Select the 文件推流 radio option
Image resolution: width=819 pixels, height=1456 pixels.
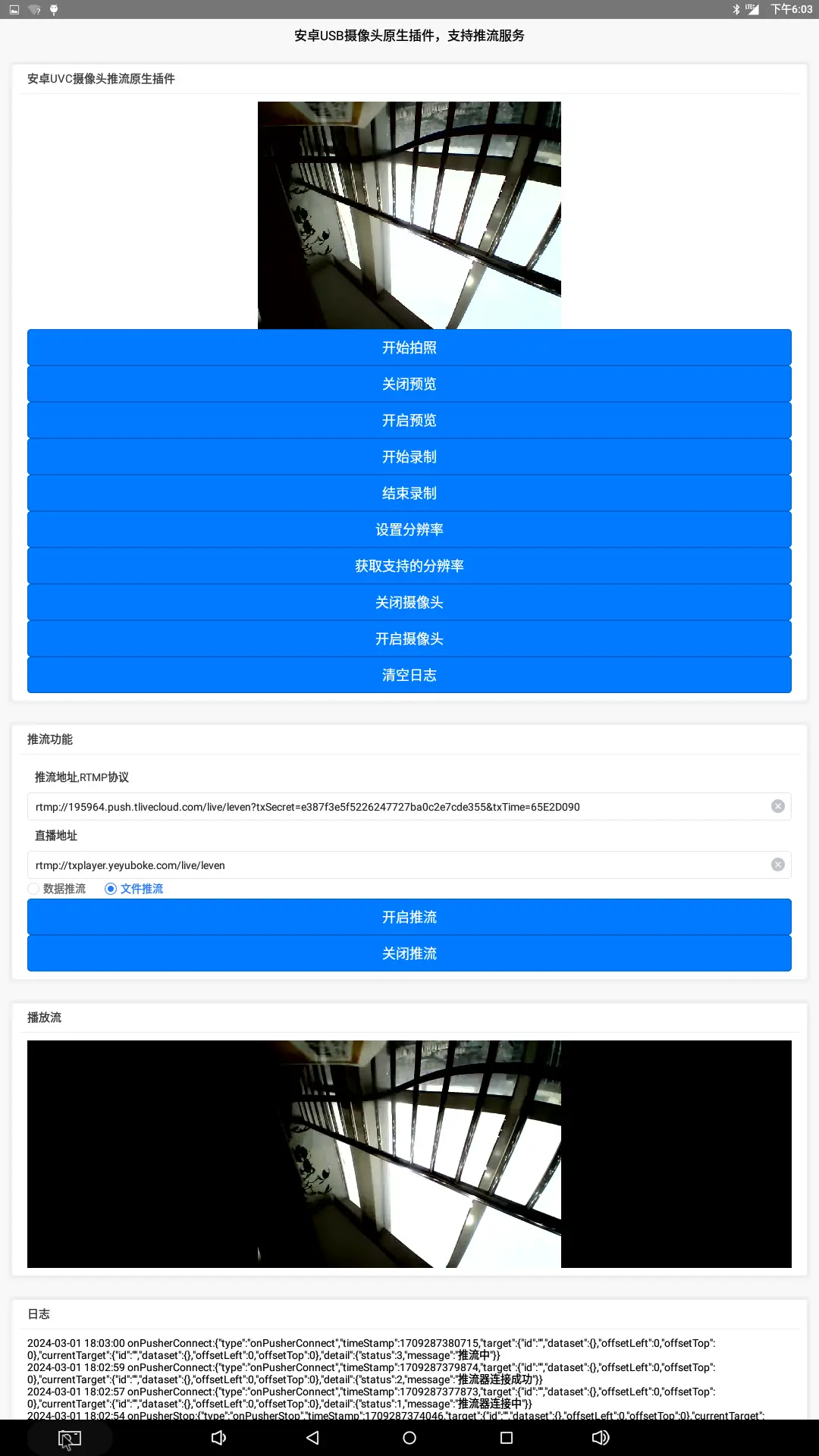click(111, 889)
